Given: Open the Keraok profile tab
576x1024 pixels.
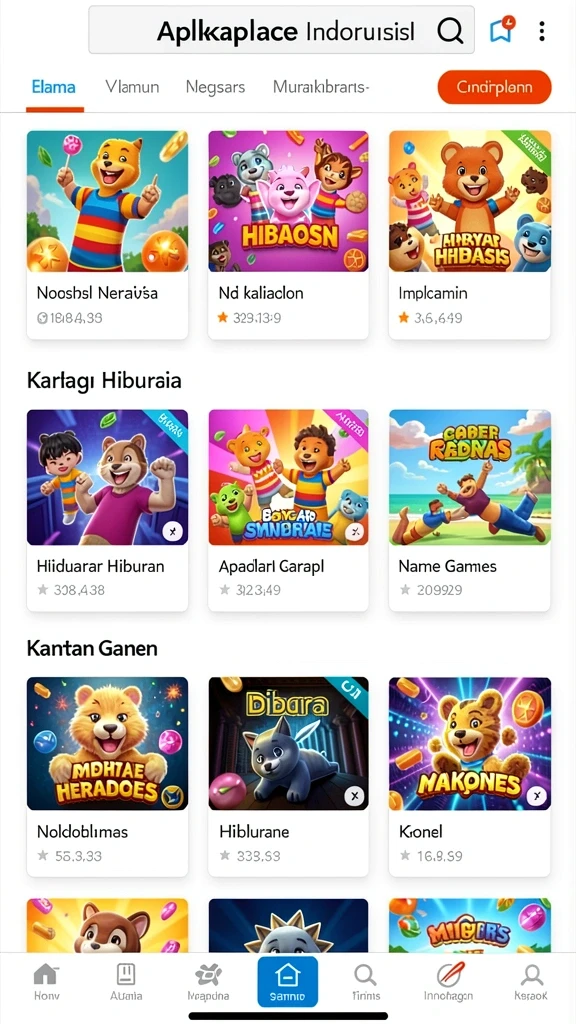Looking at the screenshot, I should click(x=532, y=982).
